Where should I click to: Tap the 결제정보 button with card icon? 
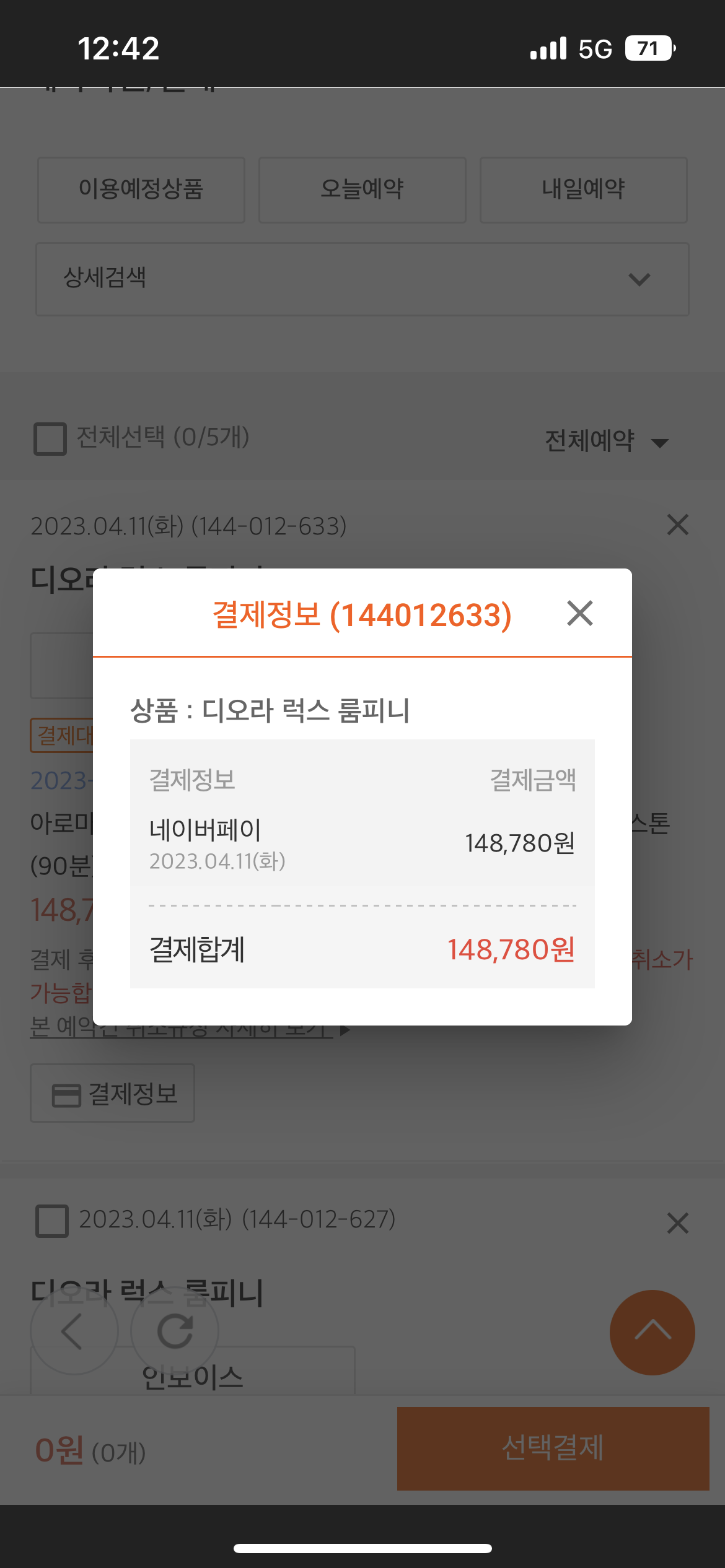pos(113,1094)
